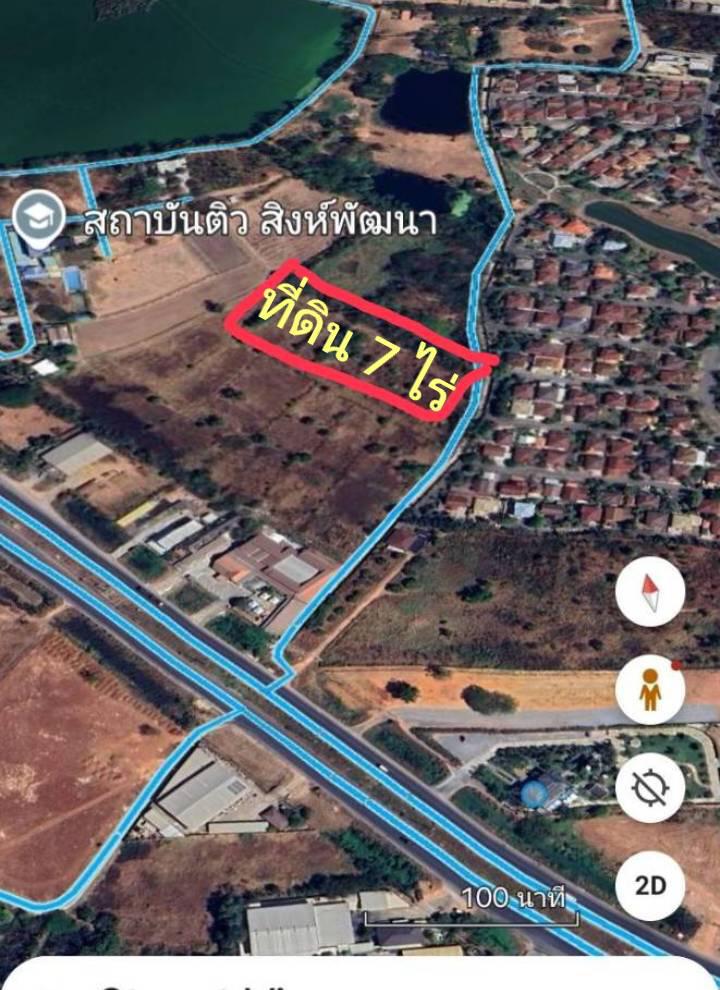Switch the map to 2D view
The width and height of the screenshot is (720, 990).
(x=650, y=885)
